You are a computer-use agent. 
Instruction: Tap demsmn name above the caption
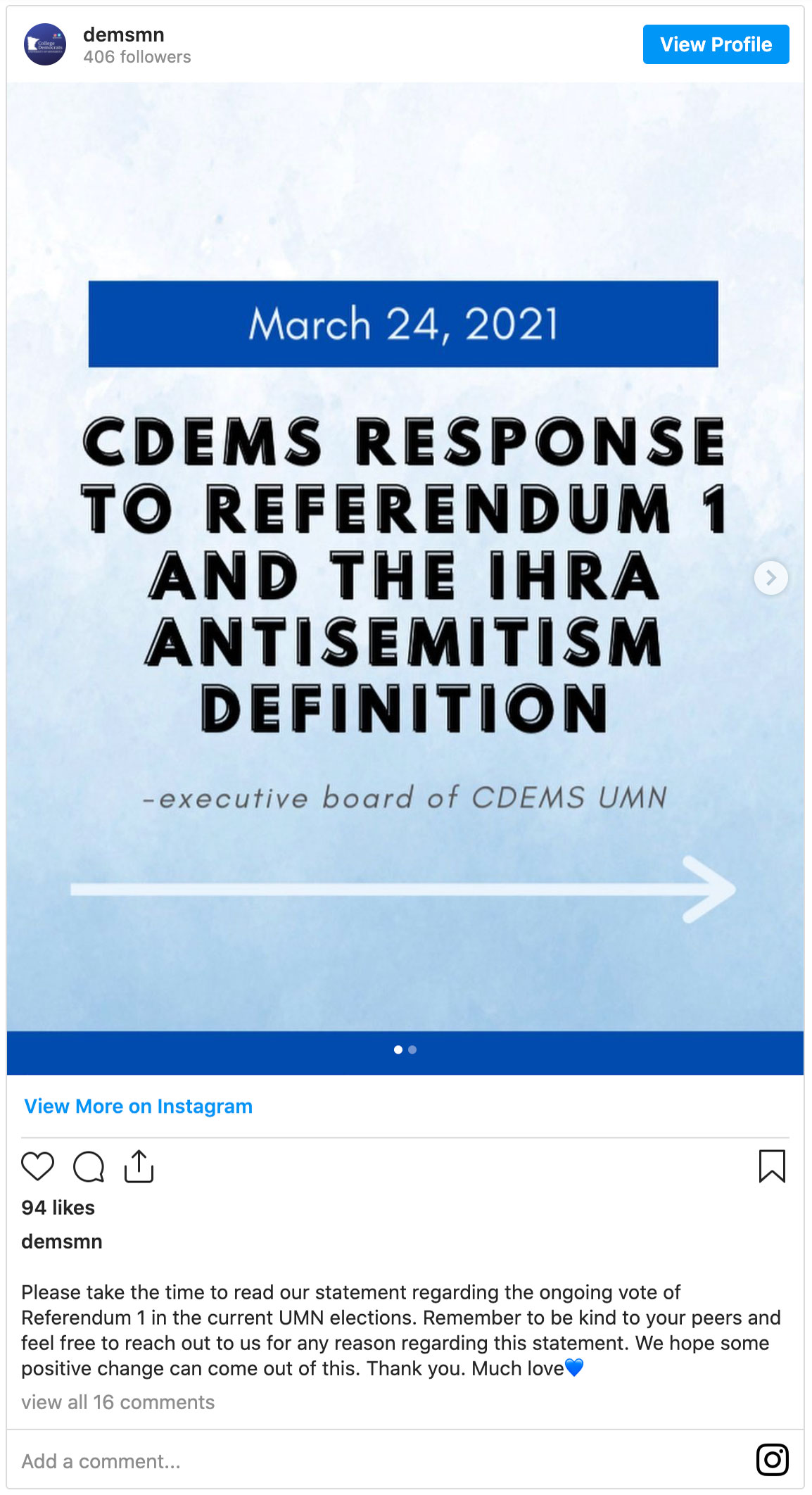click(x=62, y=1241)
